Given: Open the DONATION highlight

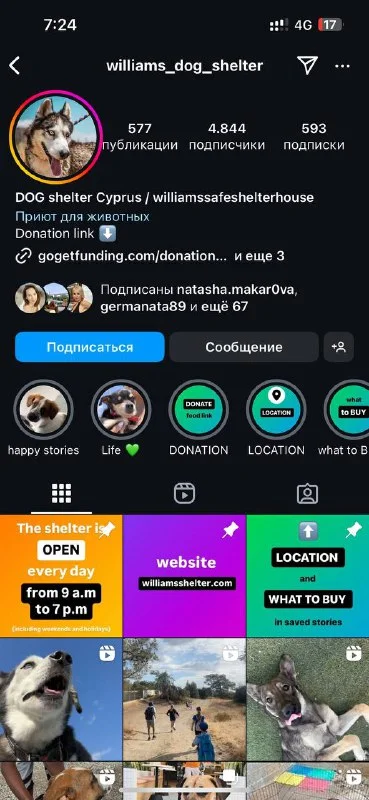Looking at the screenshot, I should click(x=199, y=418).
